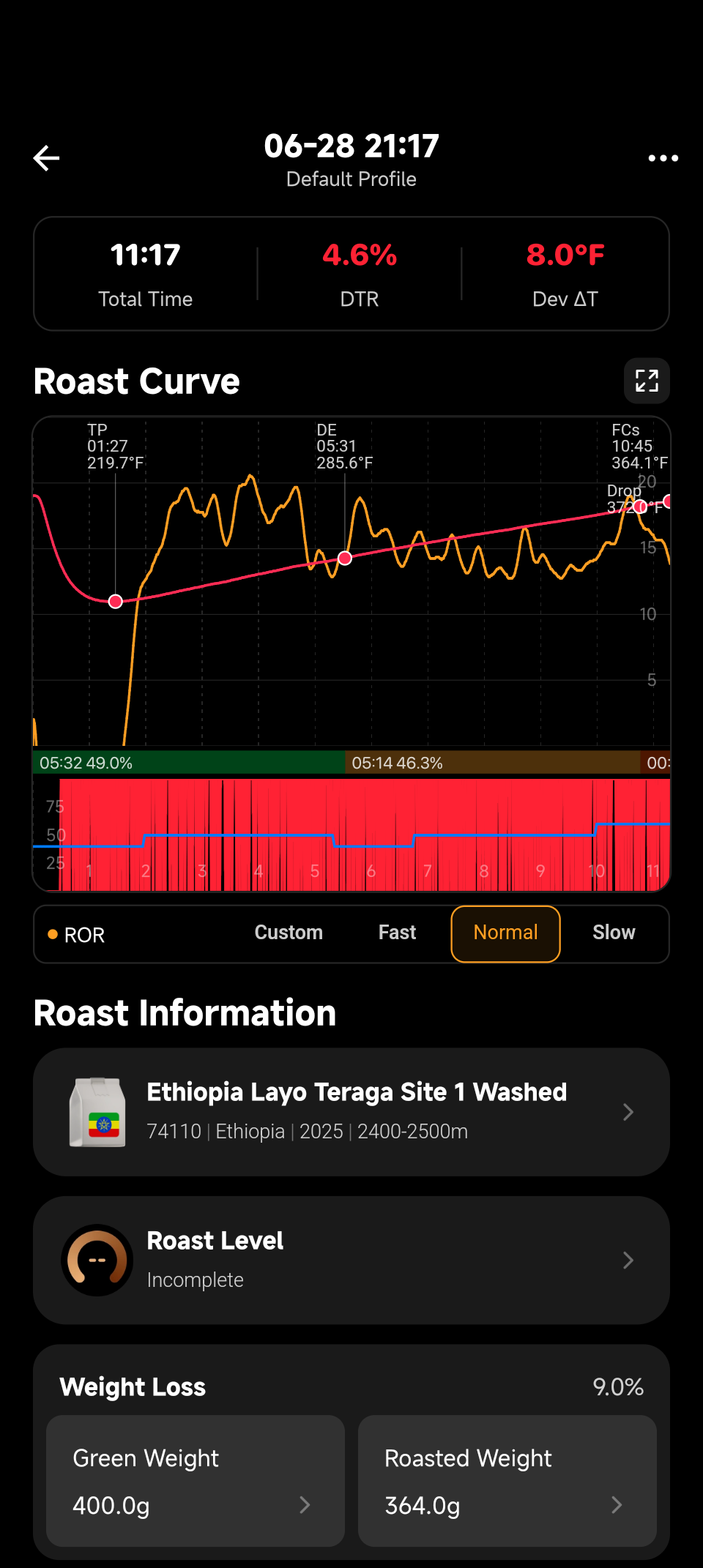The width and height of the screenshot is (703, 1568).
Task: Select Slow ROR smoothing
Action: coord(614,933)
